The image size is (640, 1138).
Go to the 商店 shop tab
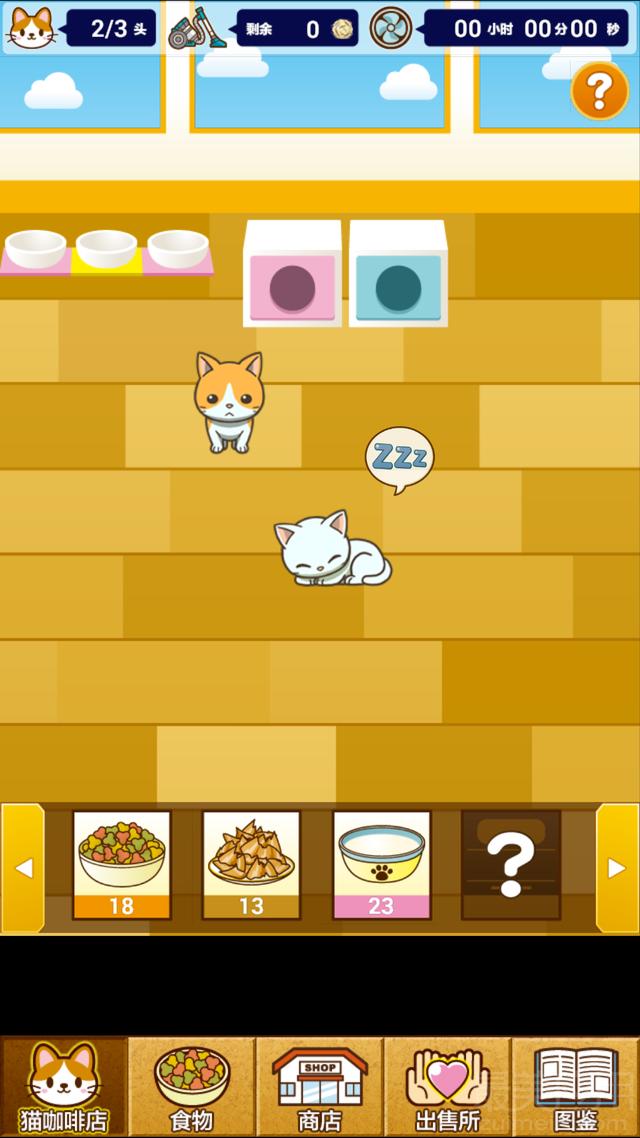point(320,1086)
